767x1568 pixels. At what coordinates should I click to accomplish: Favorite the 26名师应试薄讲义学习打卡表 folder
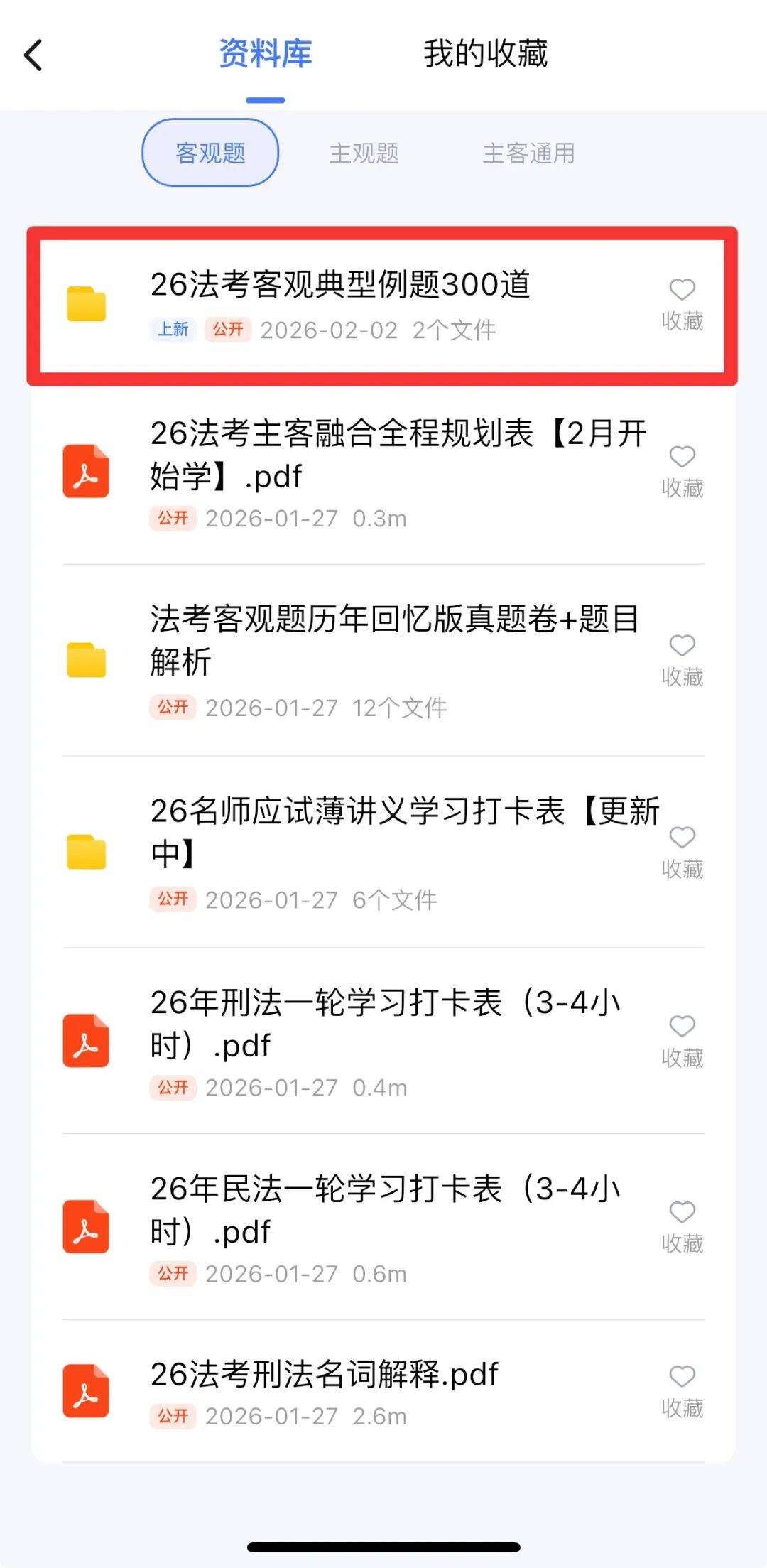point(682,851)
